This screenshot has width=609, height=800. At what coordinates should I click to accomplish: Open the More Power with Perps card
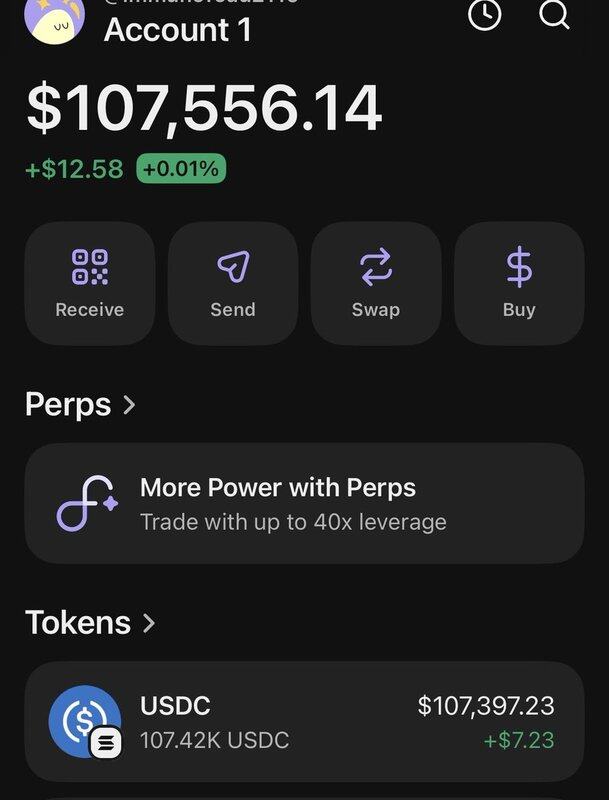pyautogui.click(x=304, y=503)
